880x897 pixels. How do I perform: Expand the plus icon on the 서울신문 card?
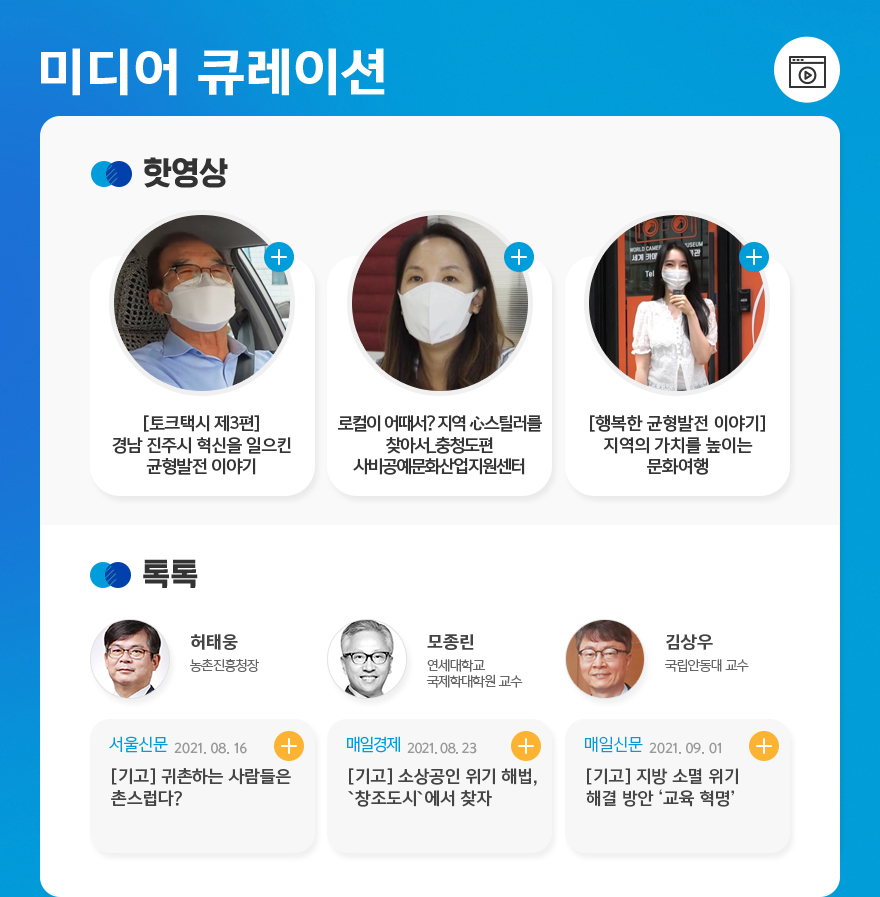(288, 746)
